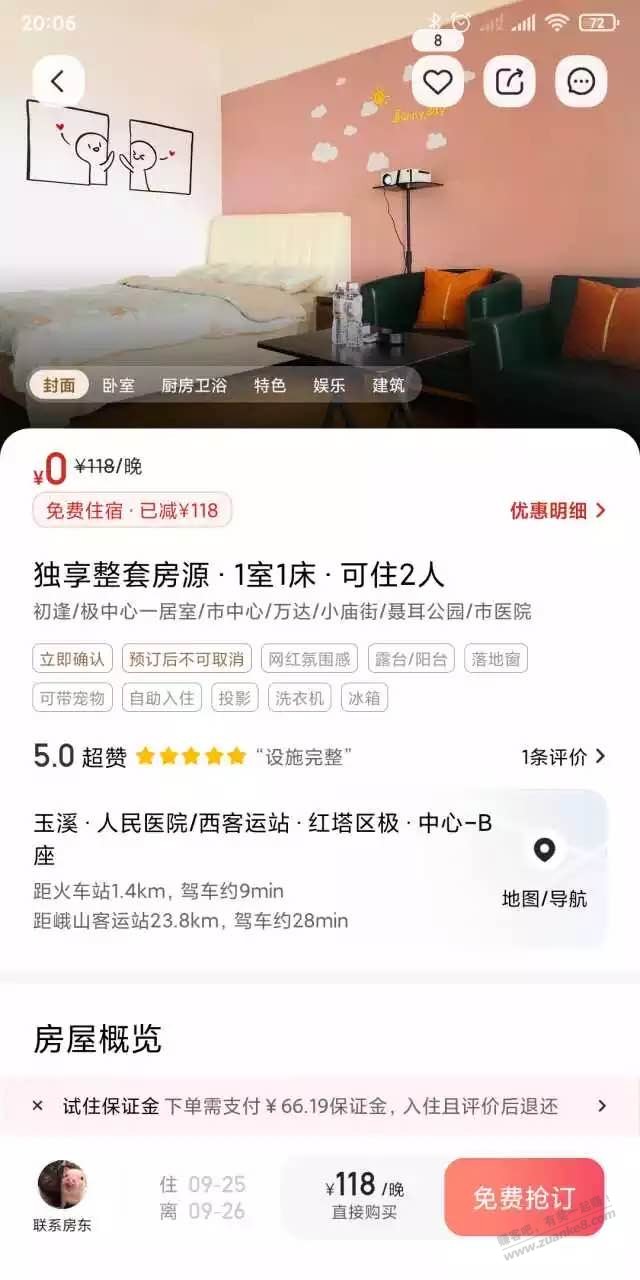Select the 封面 photo tab
This screenshot has width=640, height=1280.
point(59,385)
